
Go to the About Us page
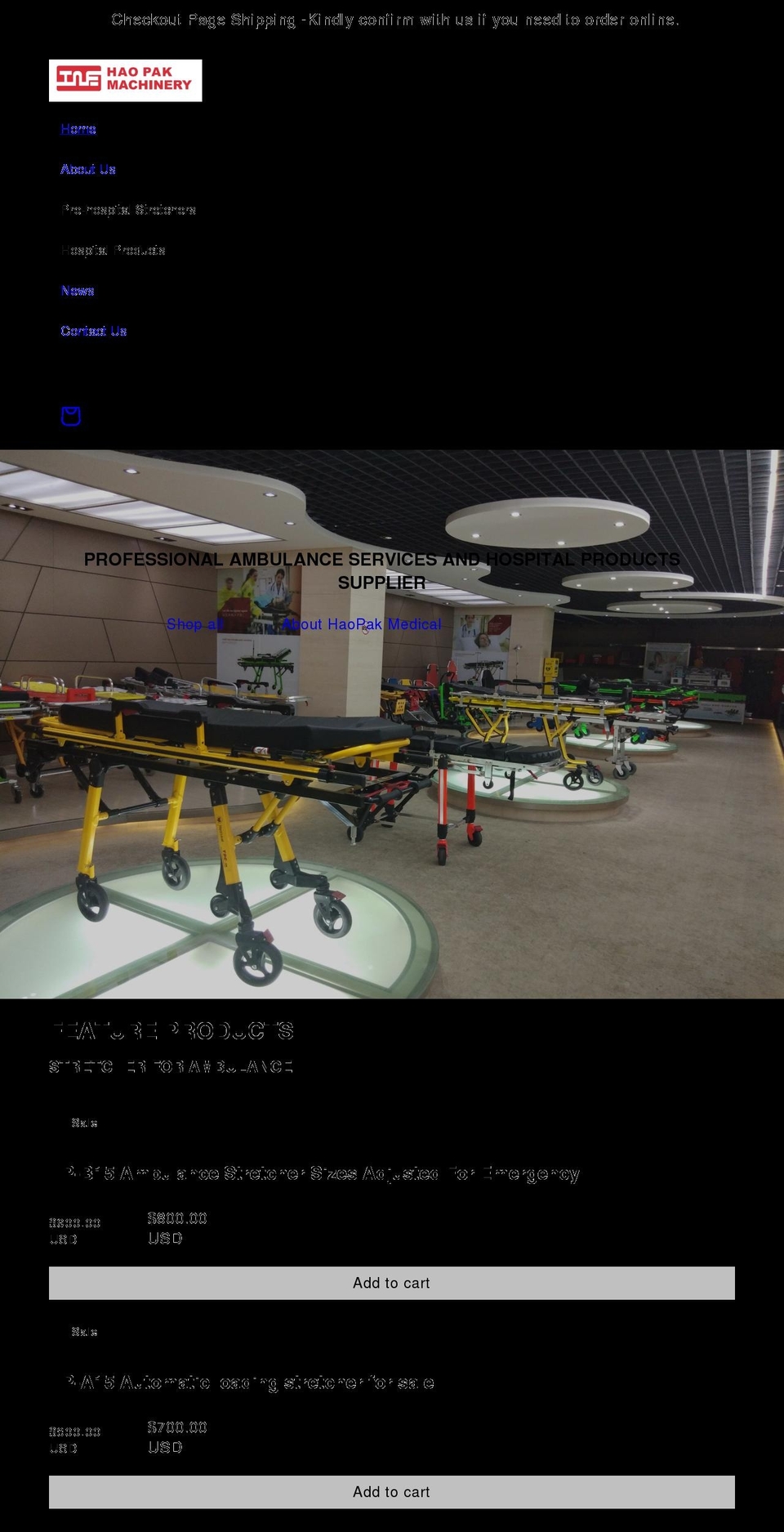(x=88, y=169)
